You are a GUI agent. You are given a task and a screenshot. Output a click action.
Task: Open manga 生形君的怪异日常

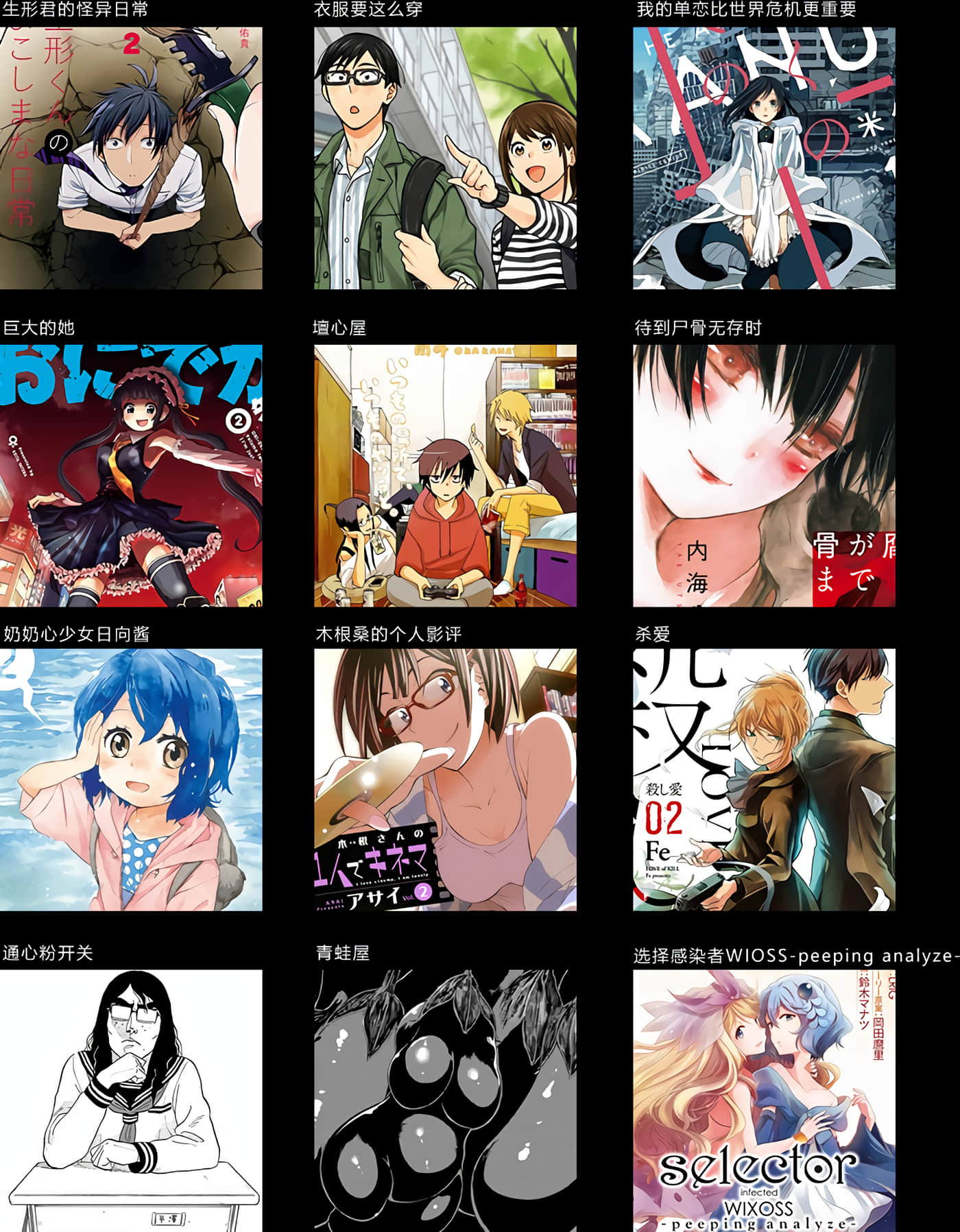[131, 158]
